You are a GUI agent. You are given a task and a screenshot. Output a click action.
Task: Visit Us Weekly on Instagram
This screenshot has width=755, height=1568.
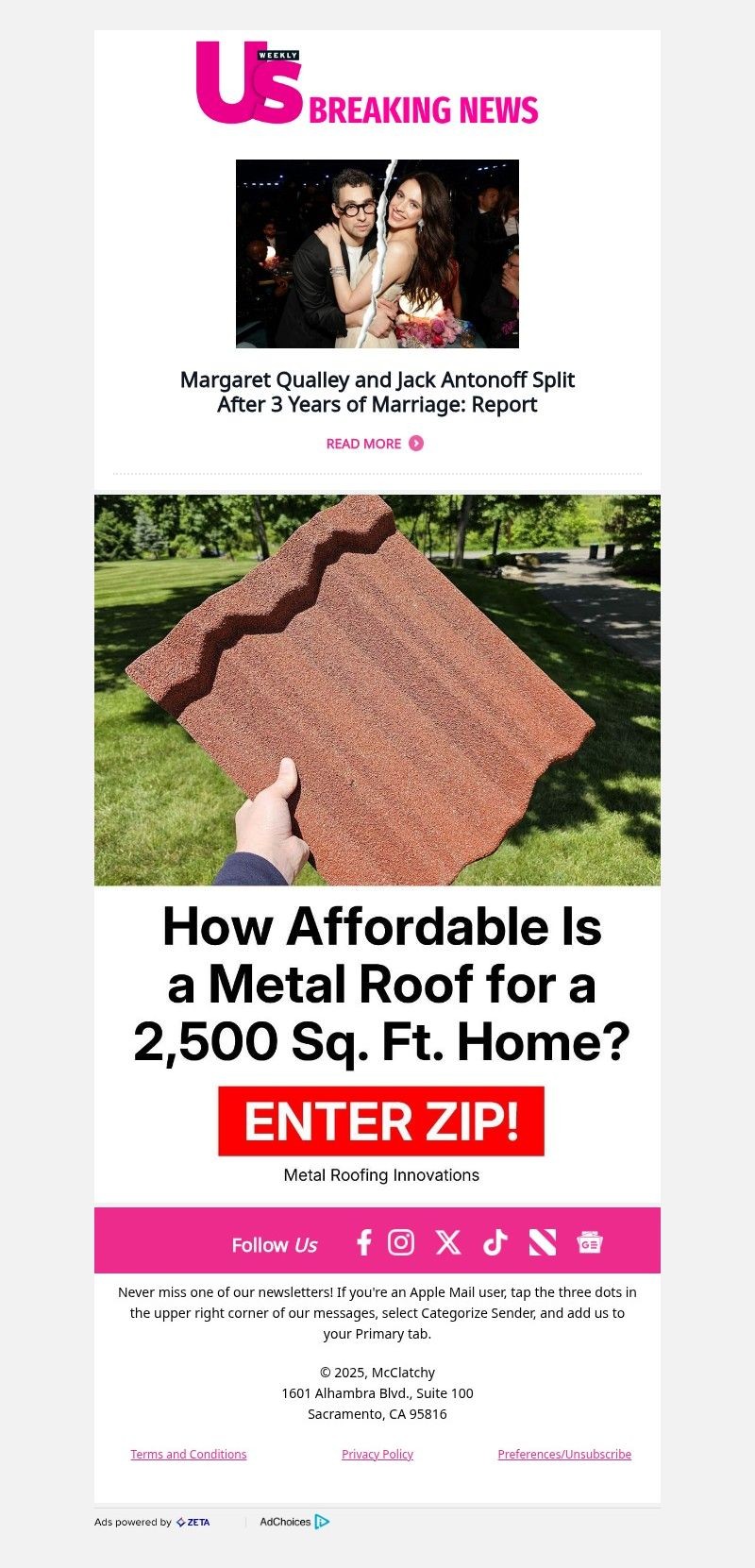(401, 1242)
